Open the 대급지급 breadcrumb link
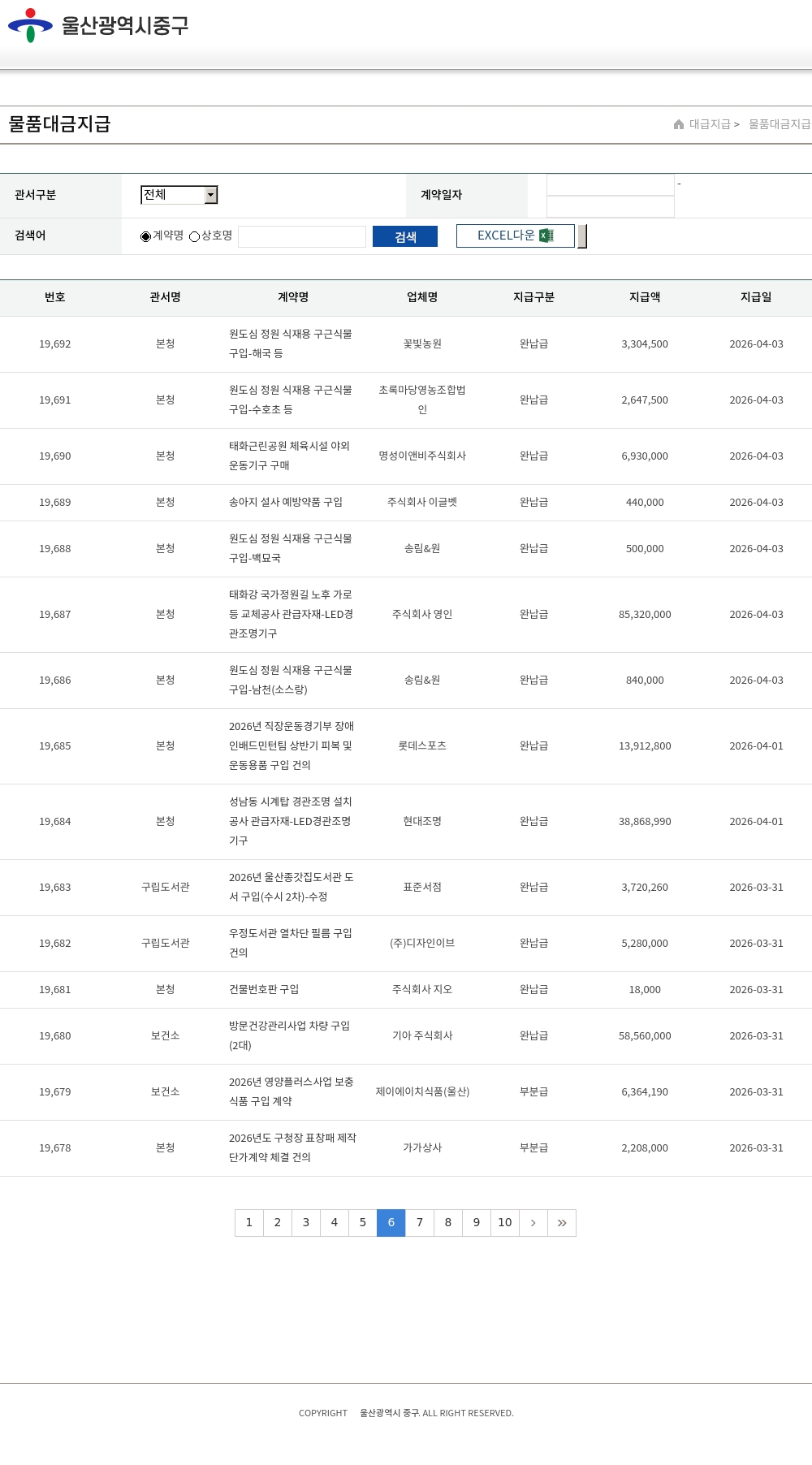The image size is (812, 1465). [710, 124]
